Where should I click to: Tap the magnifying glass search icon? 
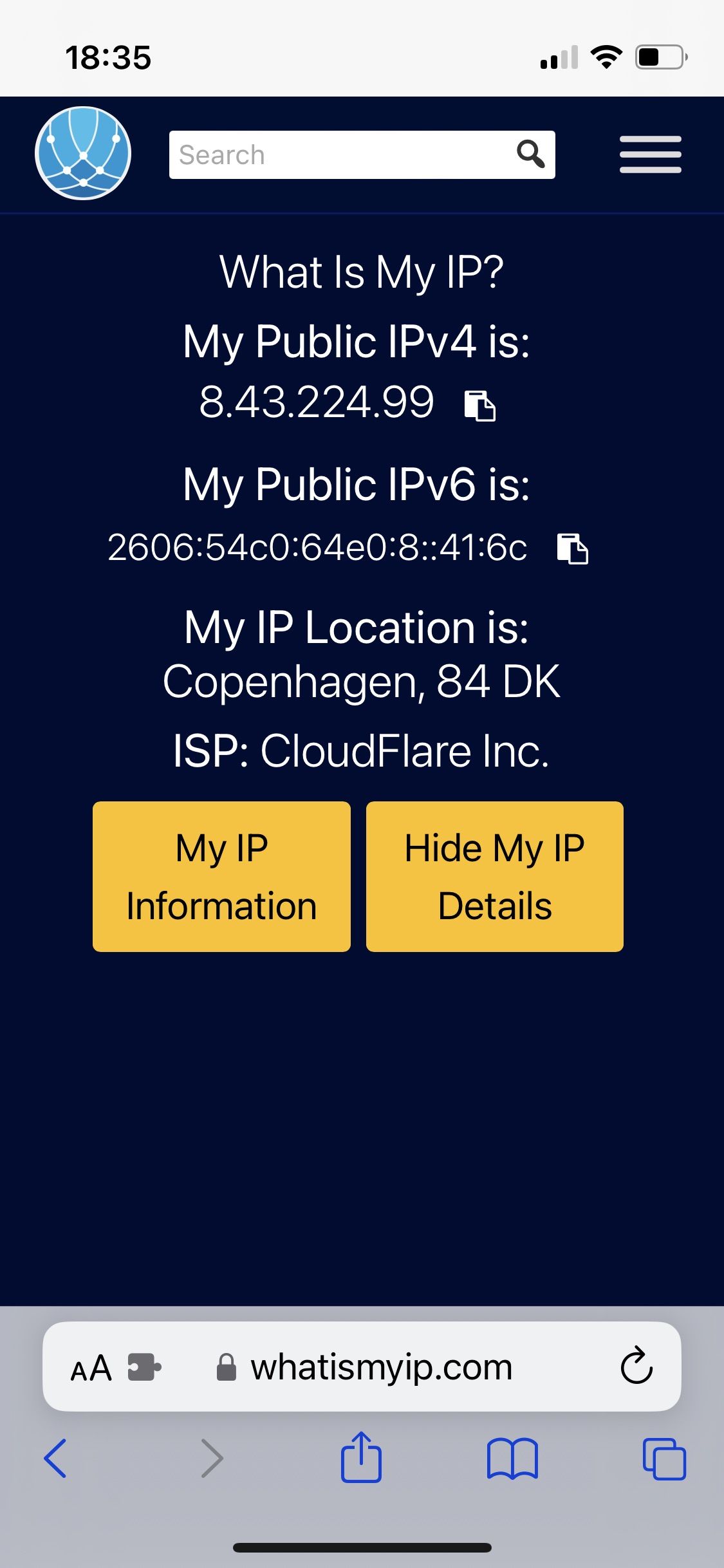[531, 154]
